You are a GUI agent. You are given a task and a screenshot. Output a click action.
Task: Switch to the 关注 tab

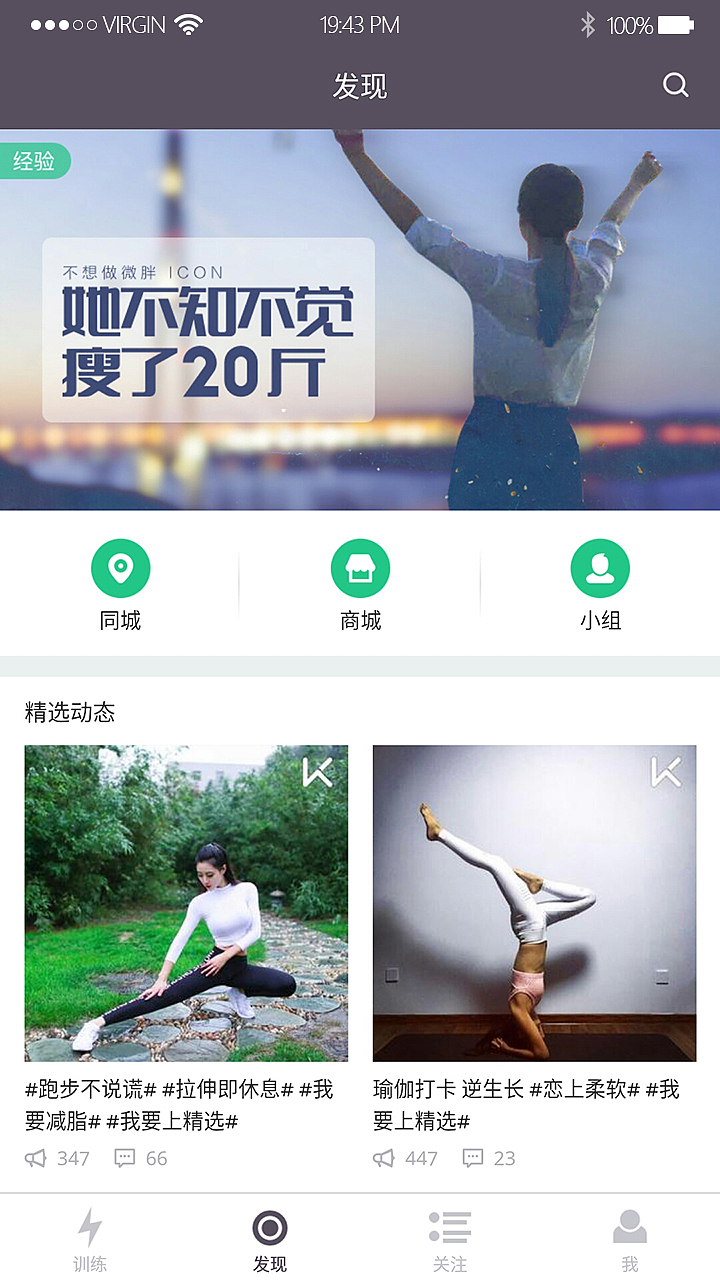click(x=450, y=1234)
